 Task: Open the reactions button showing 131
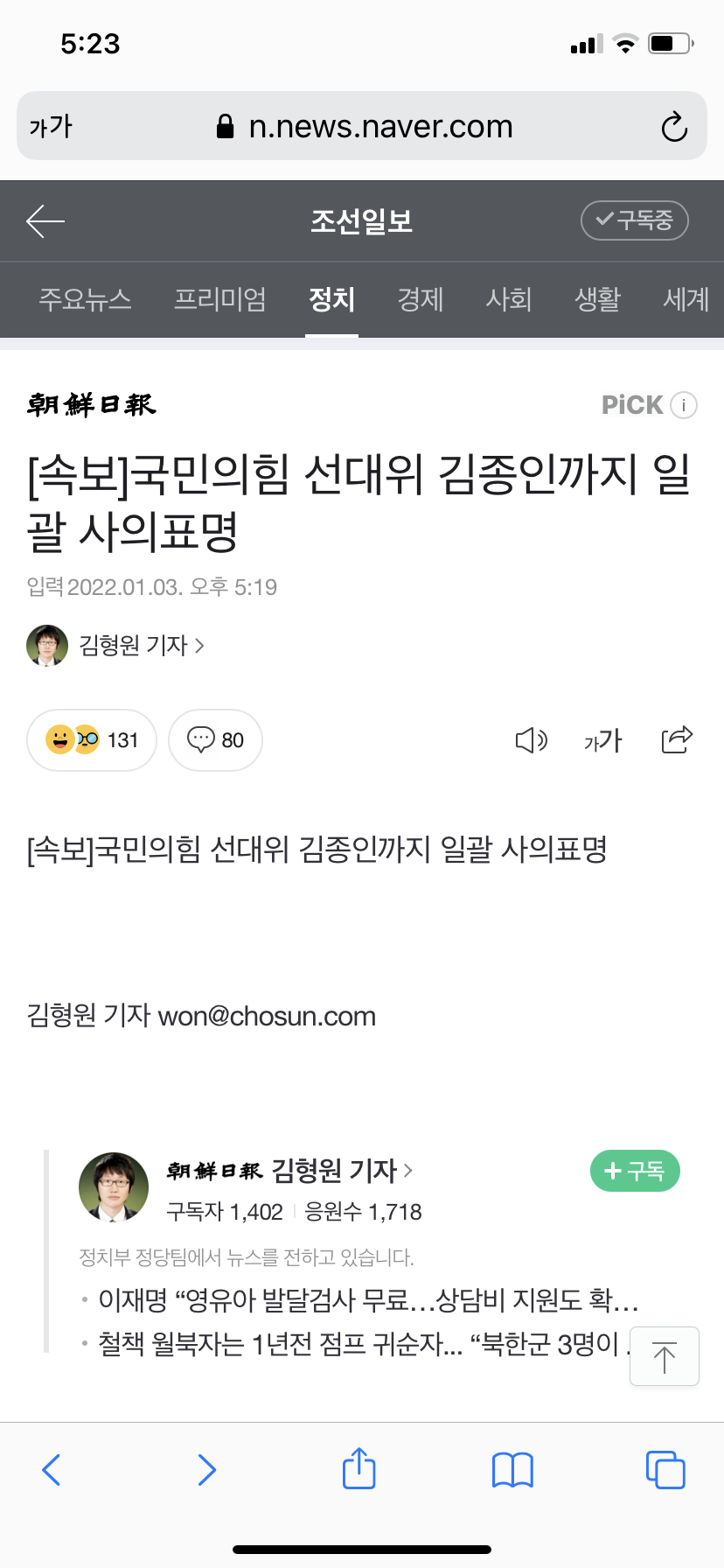tap(92, 740)
